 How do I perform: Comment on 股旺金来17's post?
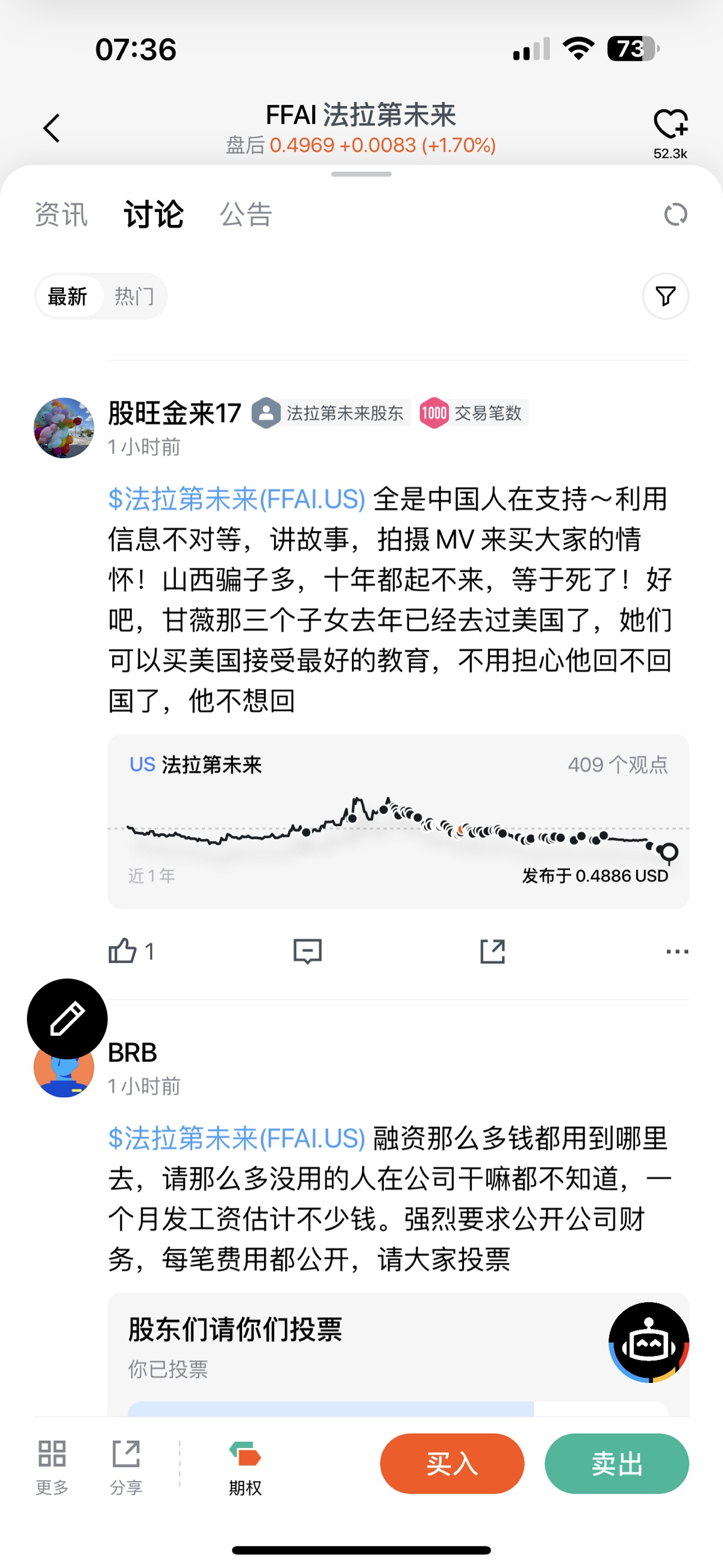coord(307,951)
